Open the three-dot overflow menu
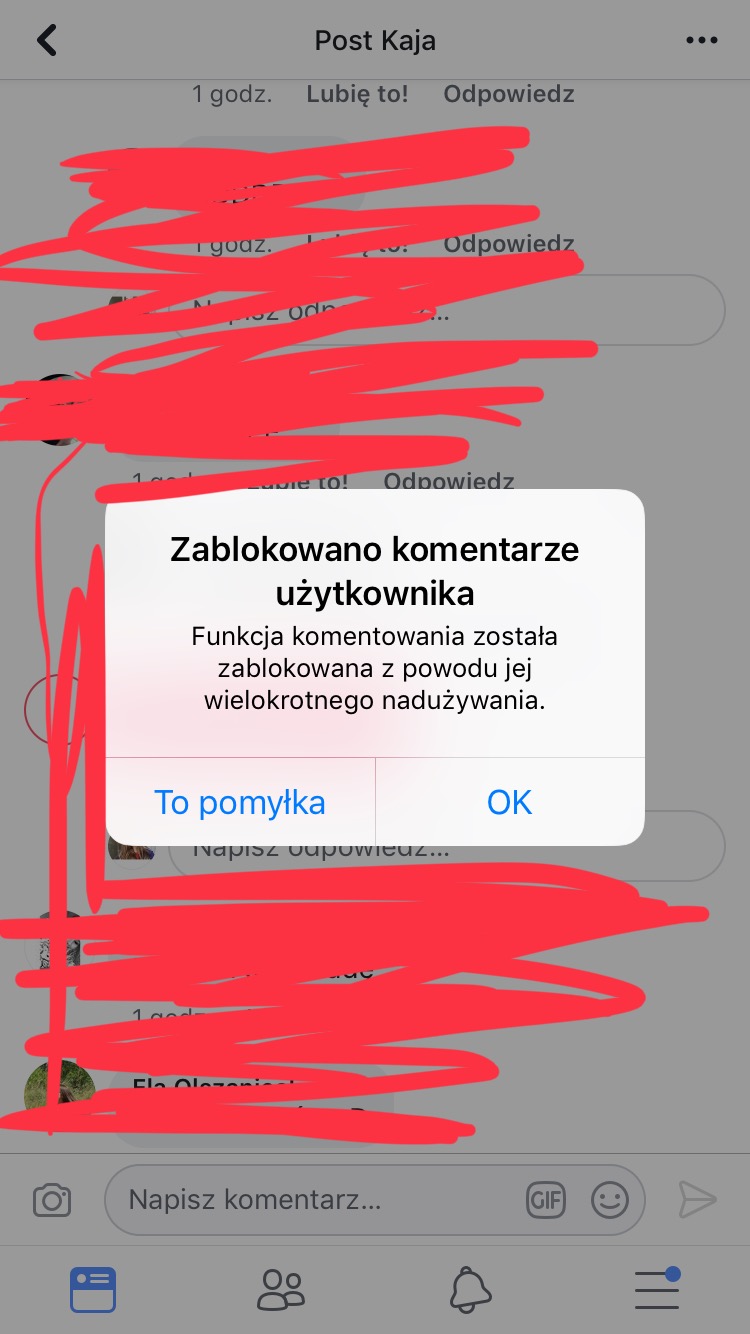This screenshot has height=1334, width=750. pos(702,40)
